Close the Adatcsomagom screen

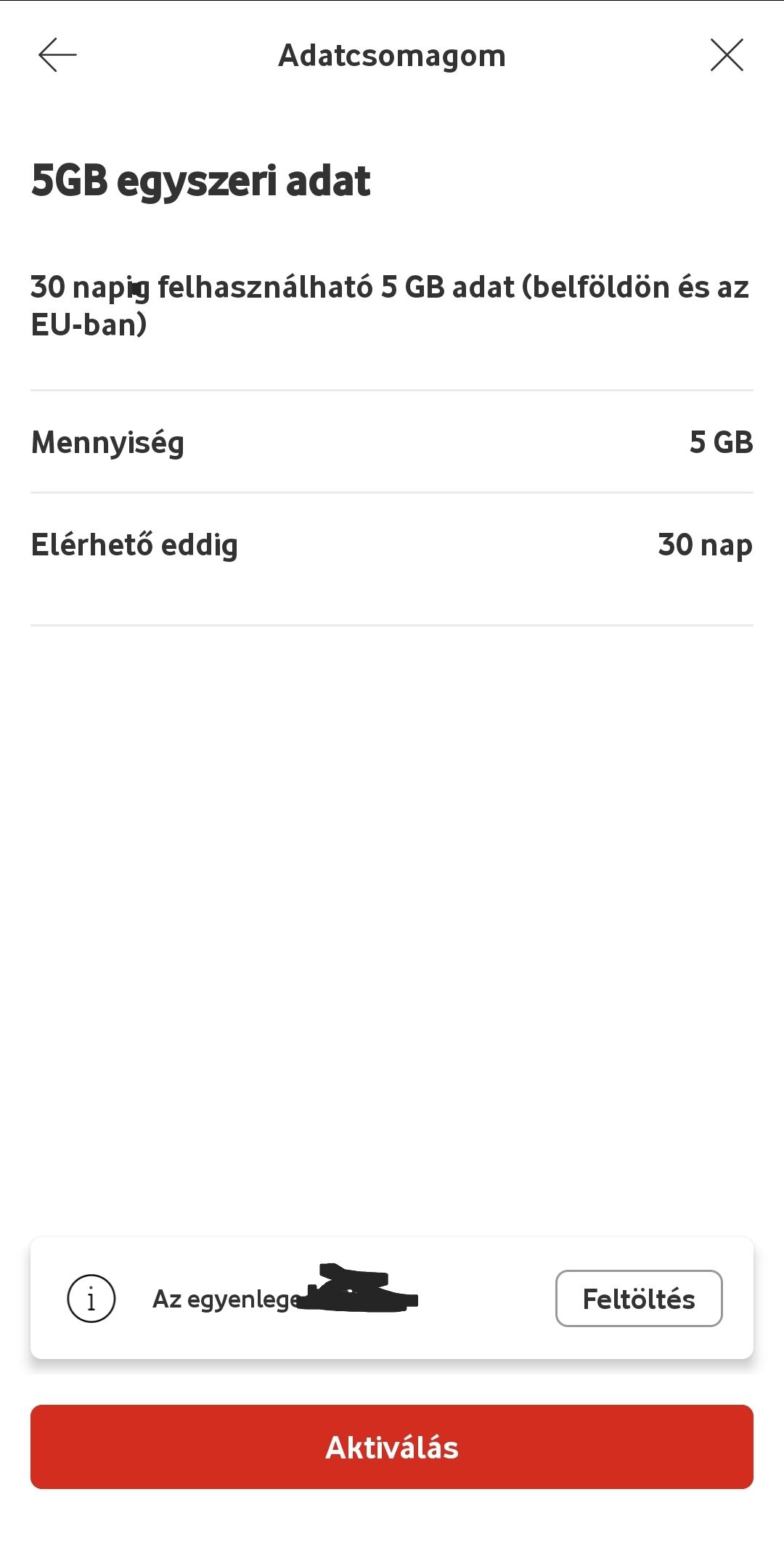pos(727,55)
